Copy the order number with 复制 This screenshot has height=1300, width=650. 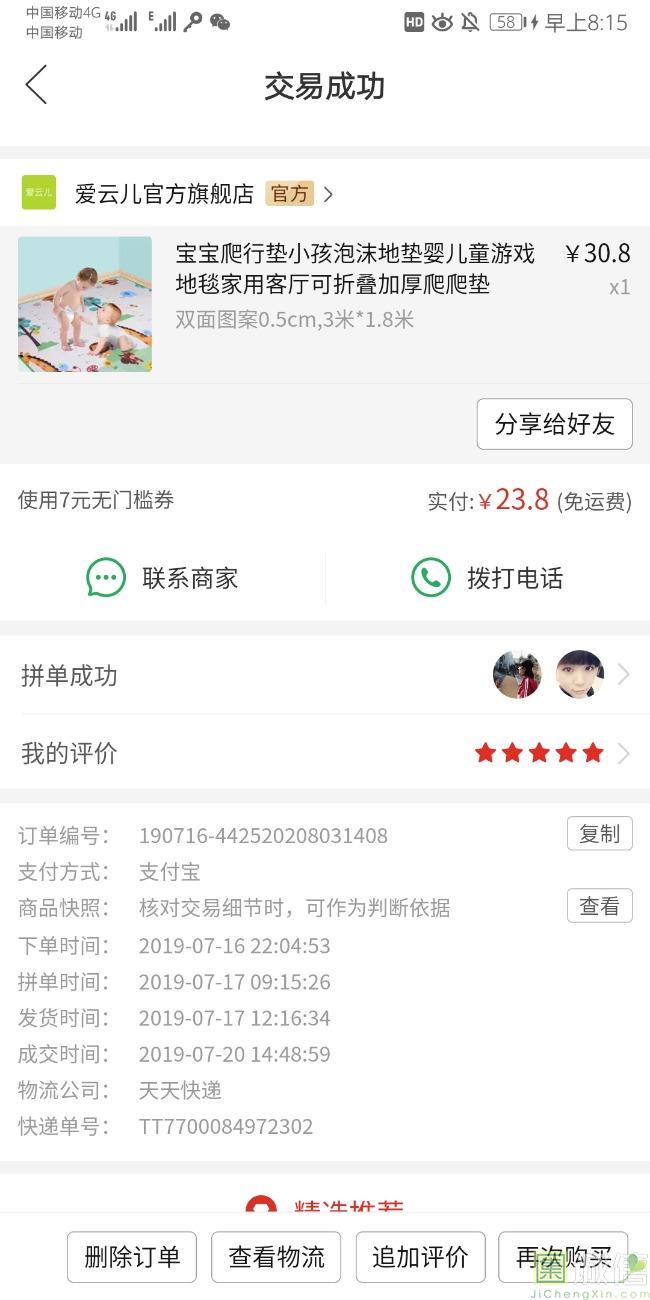[599, 834]
